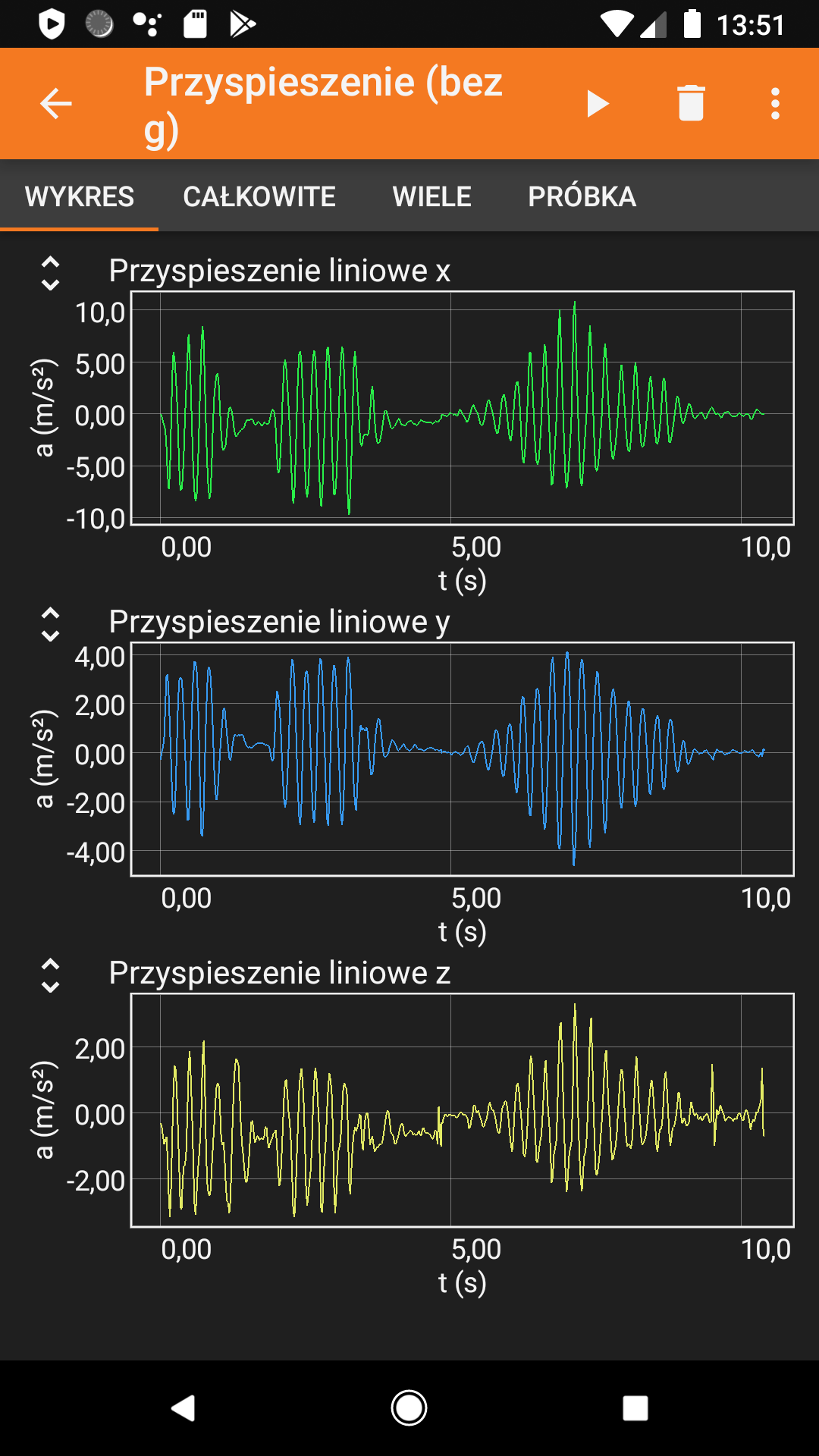Open recent apps from navigation bar

635,1408
